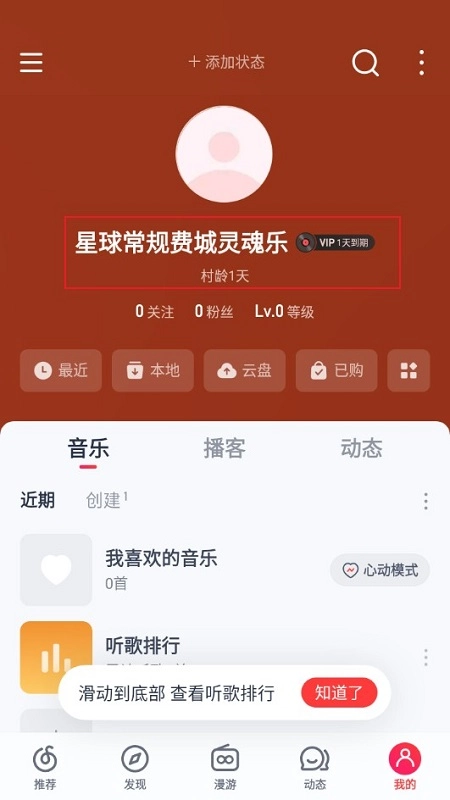450x800 pixels.
Task: Open 我喜欢的音乐 playlist
Action: pyautogui.click(x=161, y=559)
